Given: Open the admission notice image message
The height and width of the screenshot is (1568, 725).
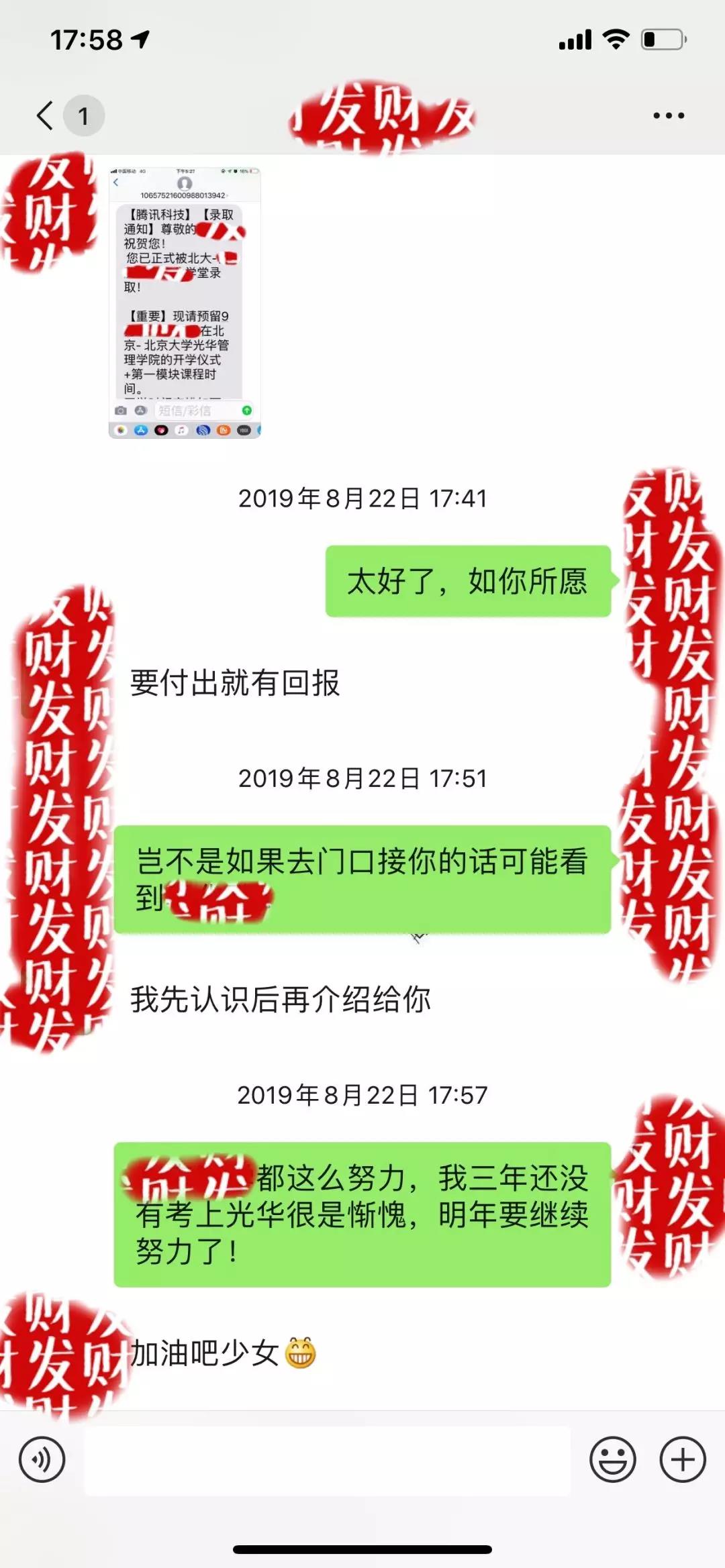Looking at the screenshot, I should tap(185, 303).
